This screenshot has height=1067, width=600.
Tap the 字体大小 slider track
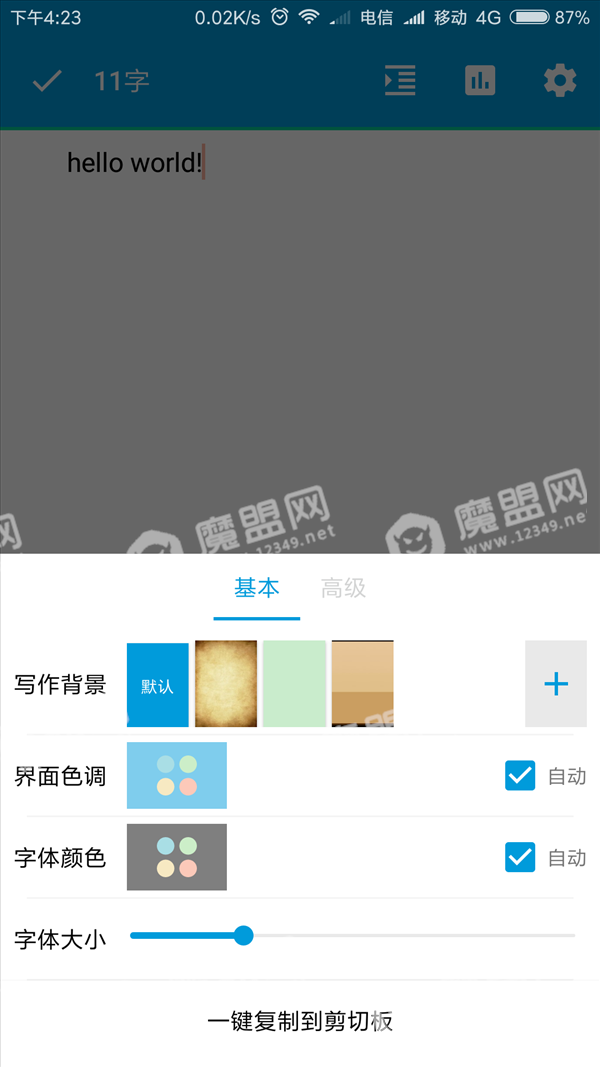352,936
